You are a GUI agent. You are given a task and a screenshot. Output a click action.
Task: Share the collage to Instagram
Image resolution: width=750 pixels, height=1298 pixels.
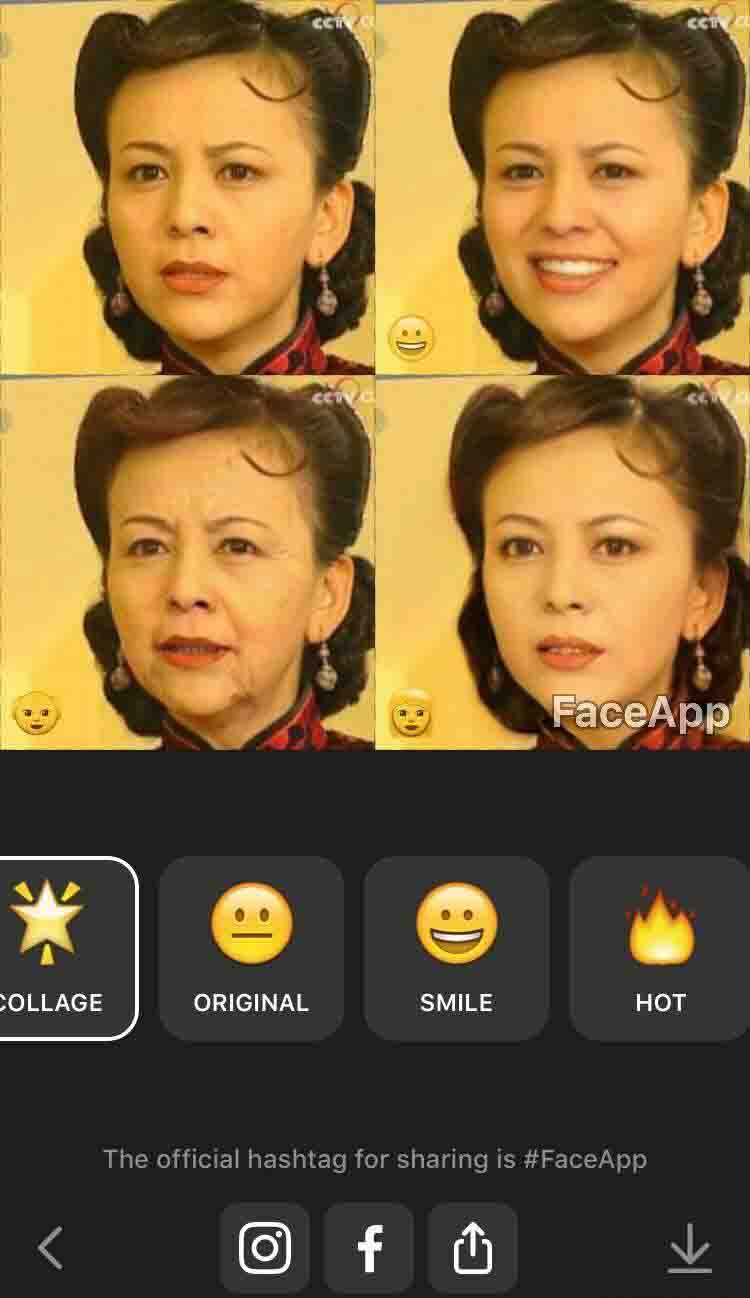pyautogui.click(x=265, y=1247)
